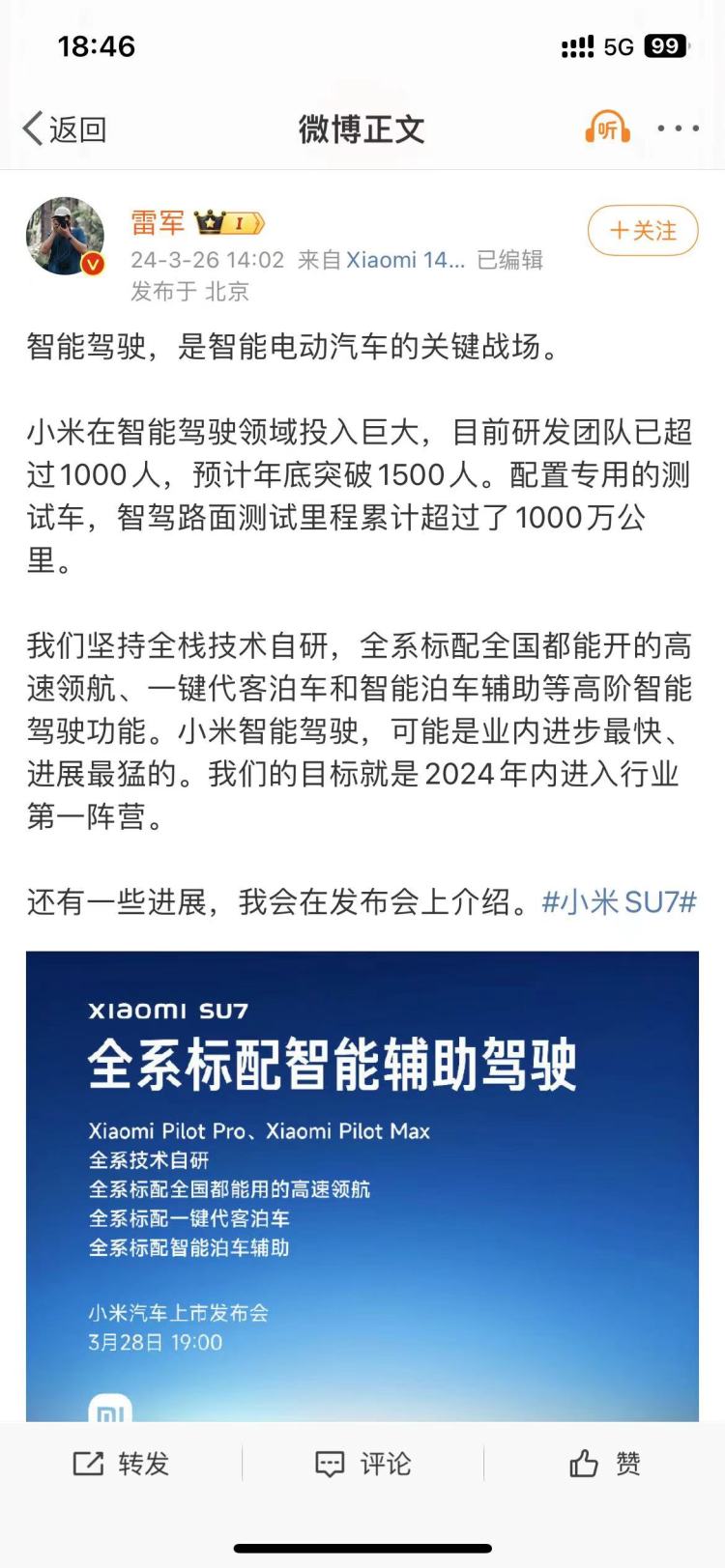Open the listen (听) headphone icon
The height and width of the screenshot is (1568, 725).
[607, 128]
